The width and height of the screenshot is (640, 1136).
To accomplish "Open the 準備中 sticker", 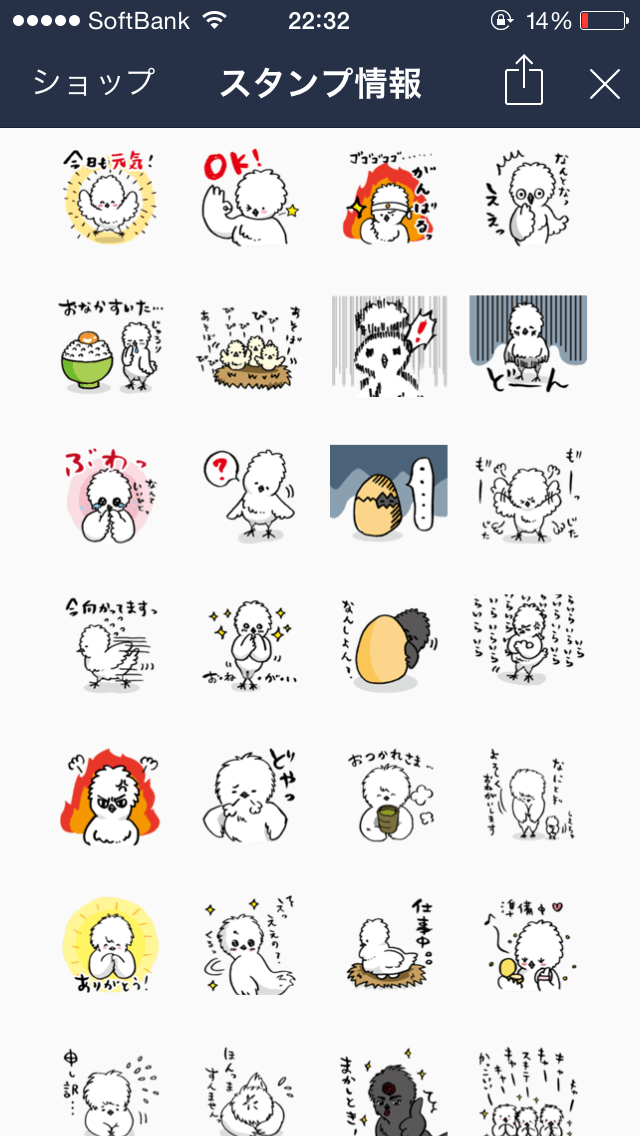I will [x=528, y=945].
